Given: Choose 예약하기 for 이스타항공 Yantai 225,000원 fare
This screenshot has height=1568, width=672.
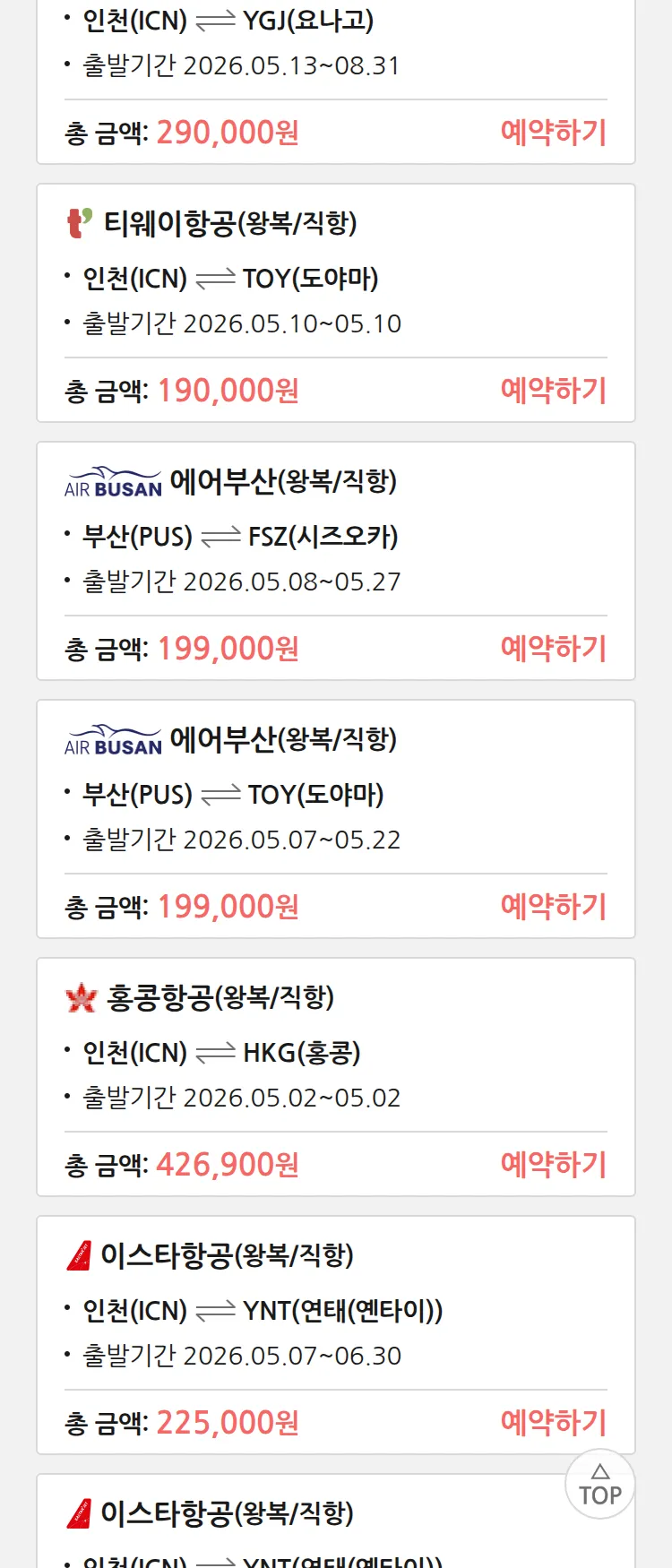Looking at the screenshot, I should [x=553, y=1423].
